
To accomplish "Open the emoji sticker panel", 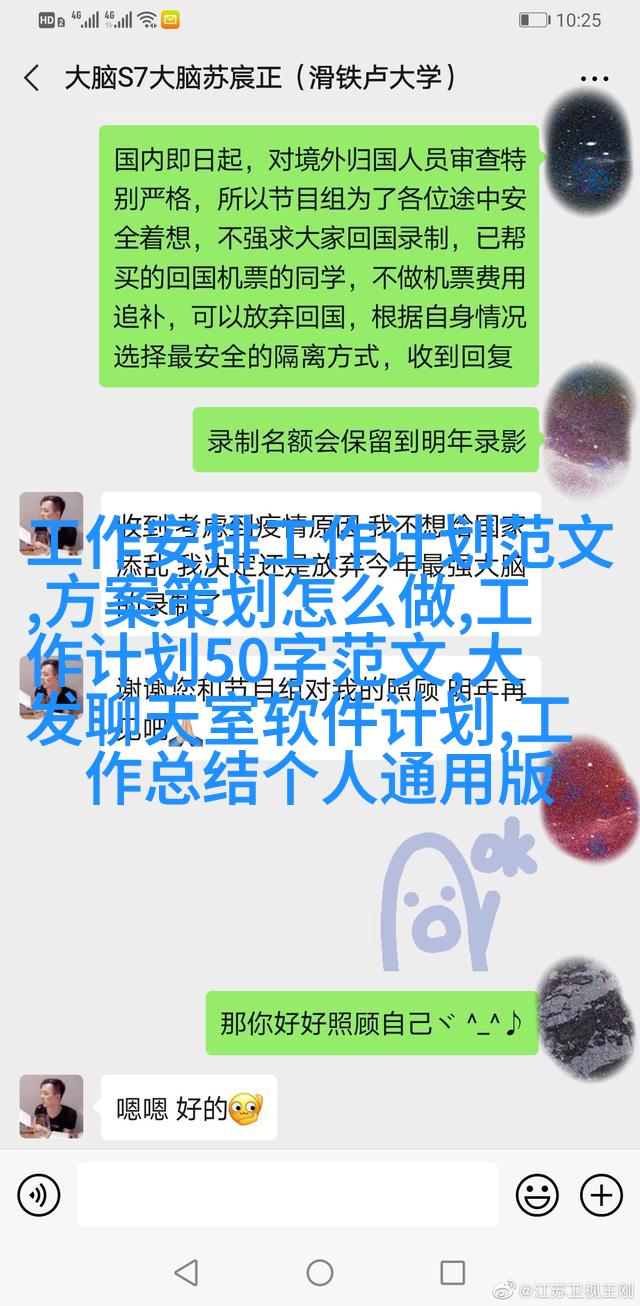I will tap(537, 1194).
